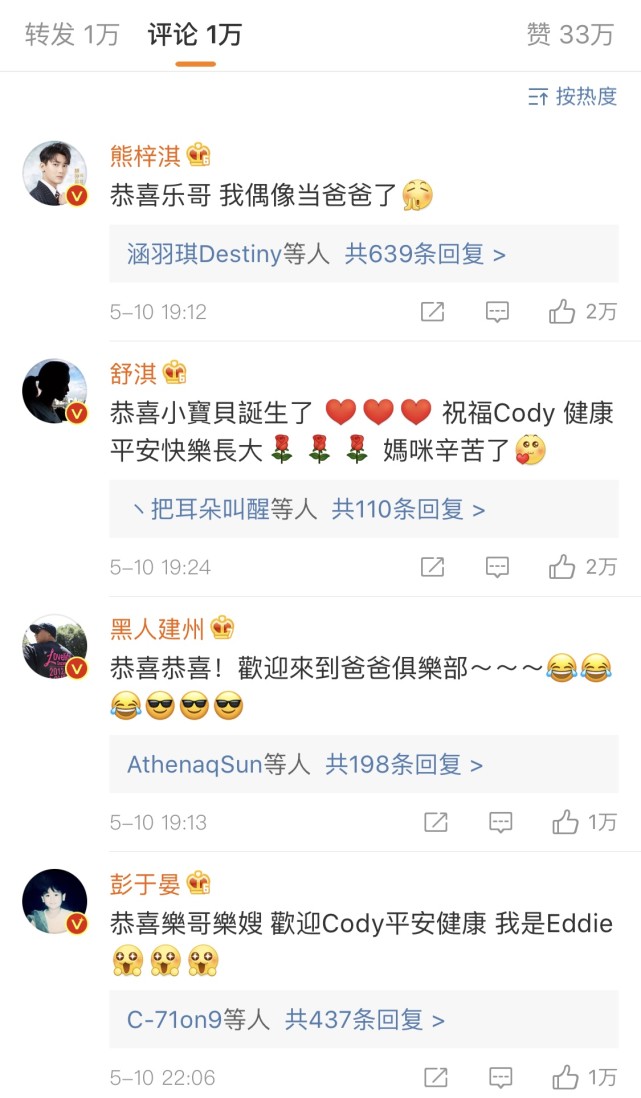Expand the 110 replies under 舒淇's comment
This screenshot has width=641, height=1098.
(x=364, y=509)
